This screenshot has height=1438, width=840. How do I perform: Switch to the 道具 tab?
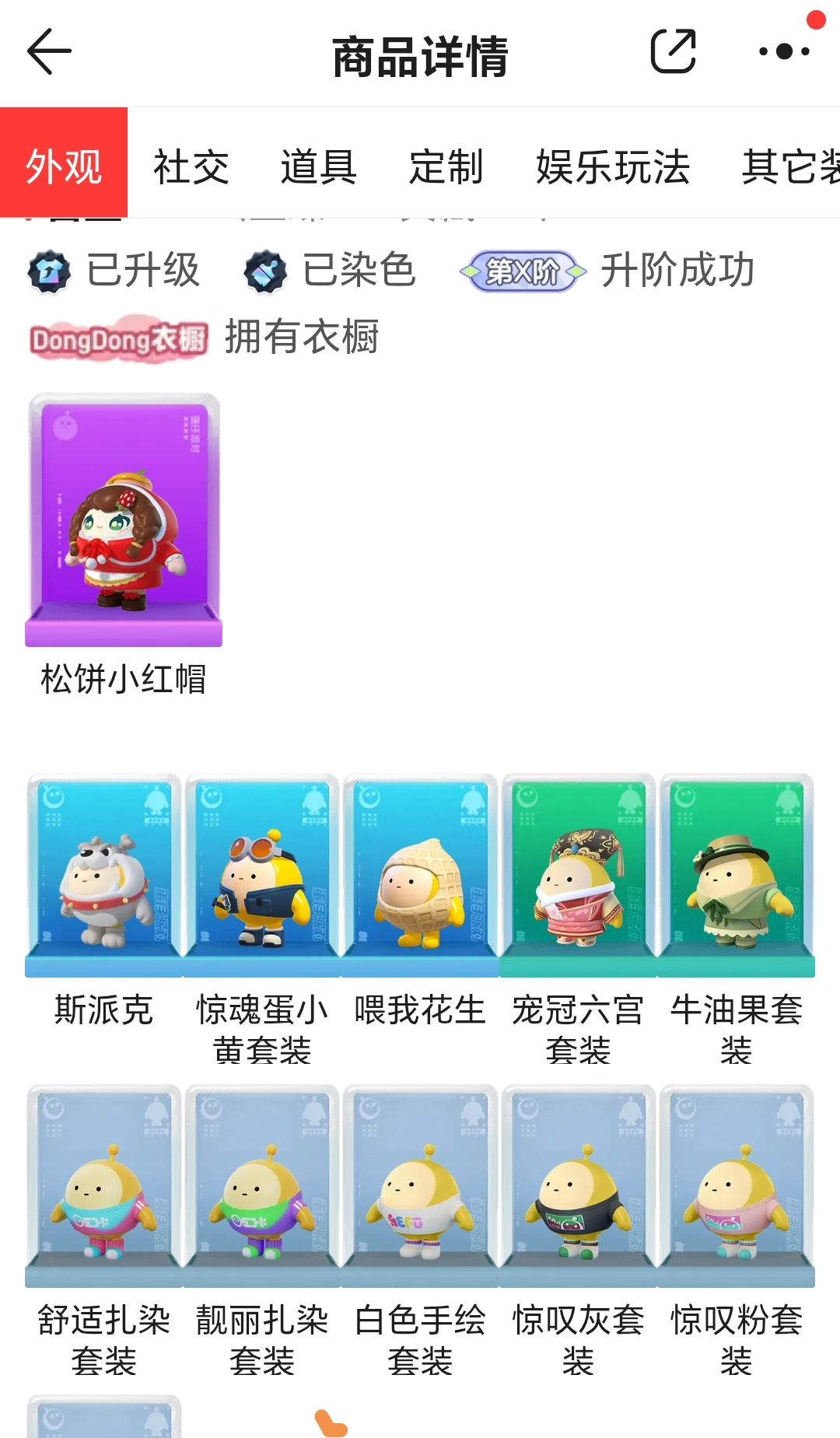pos(319,166)
